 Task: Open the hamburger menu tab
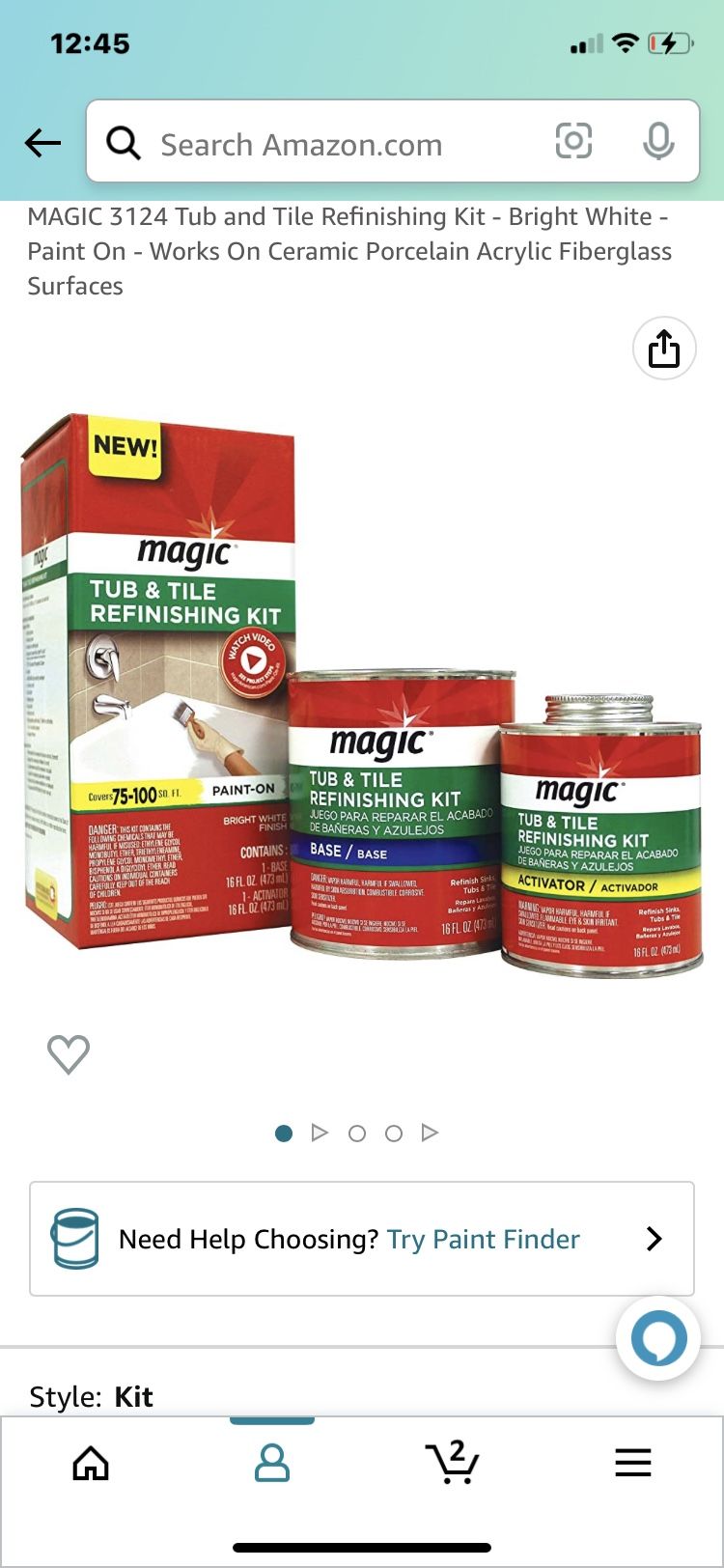[633, 1464]
